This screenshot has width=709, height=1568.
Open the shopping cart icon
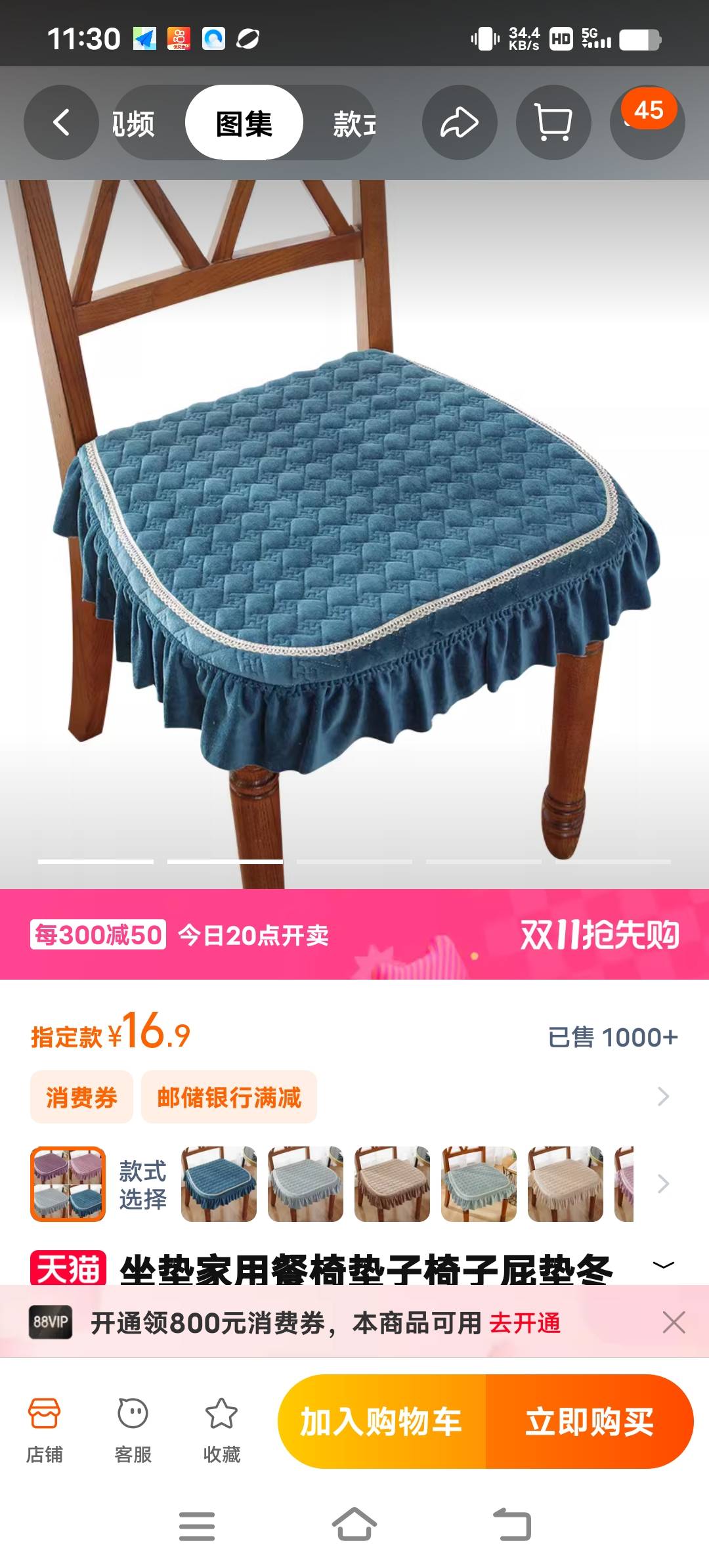coord(553,123)
